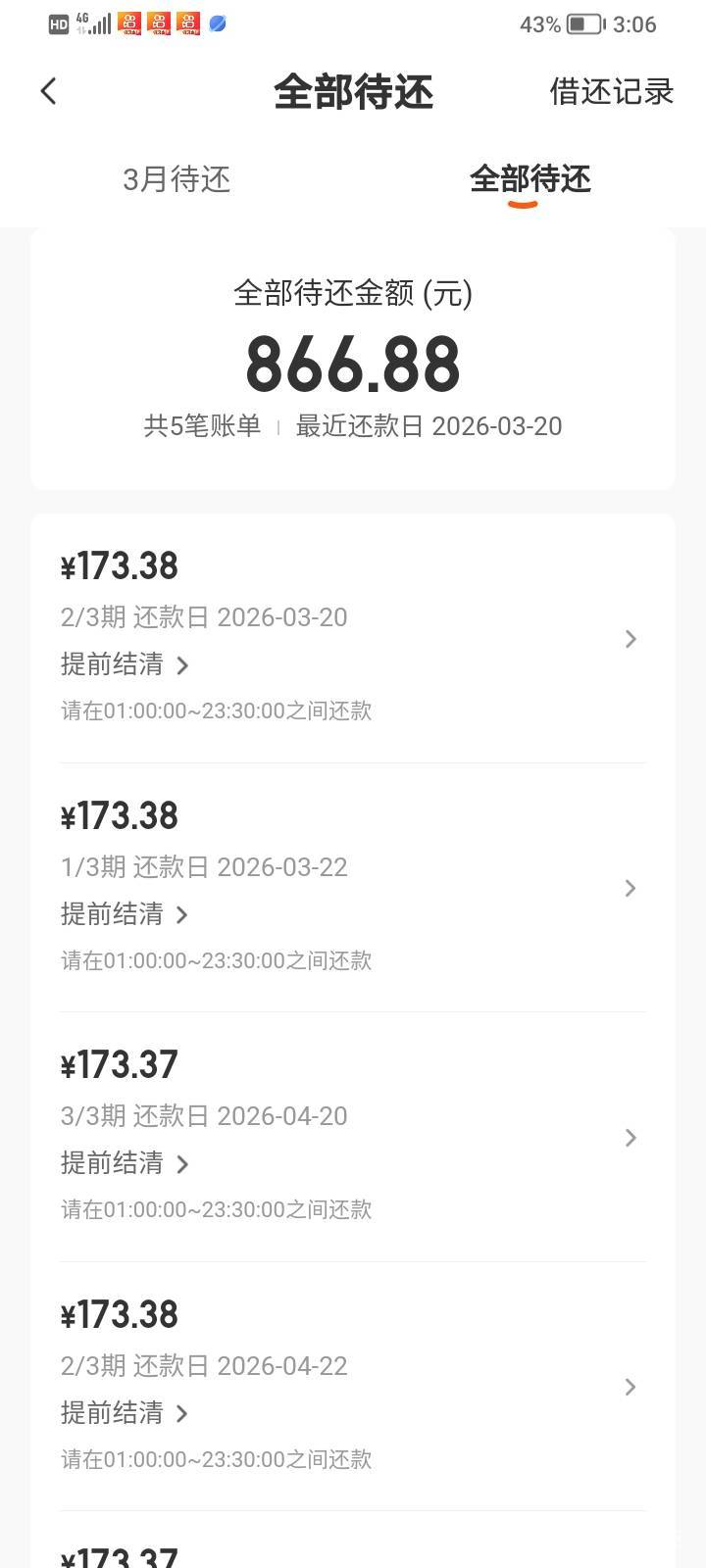Open the bill due 2026-03-20
The height and width of the screenshot is (1568, 706).
(630, 639)
